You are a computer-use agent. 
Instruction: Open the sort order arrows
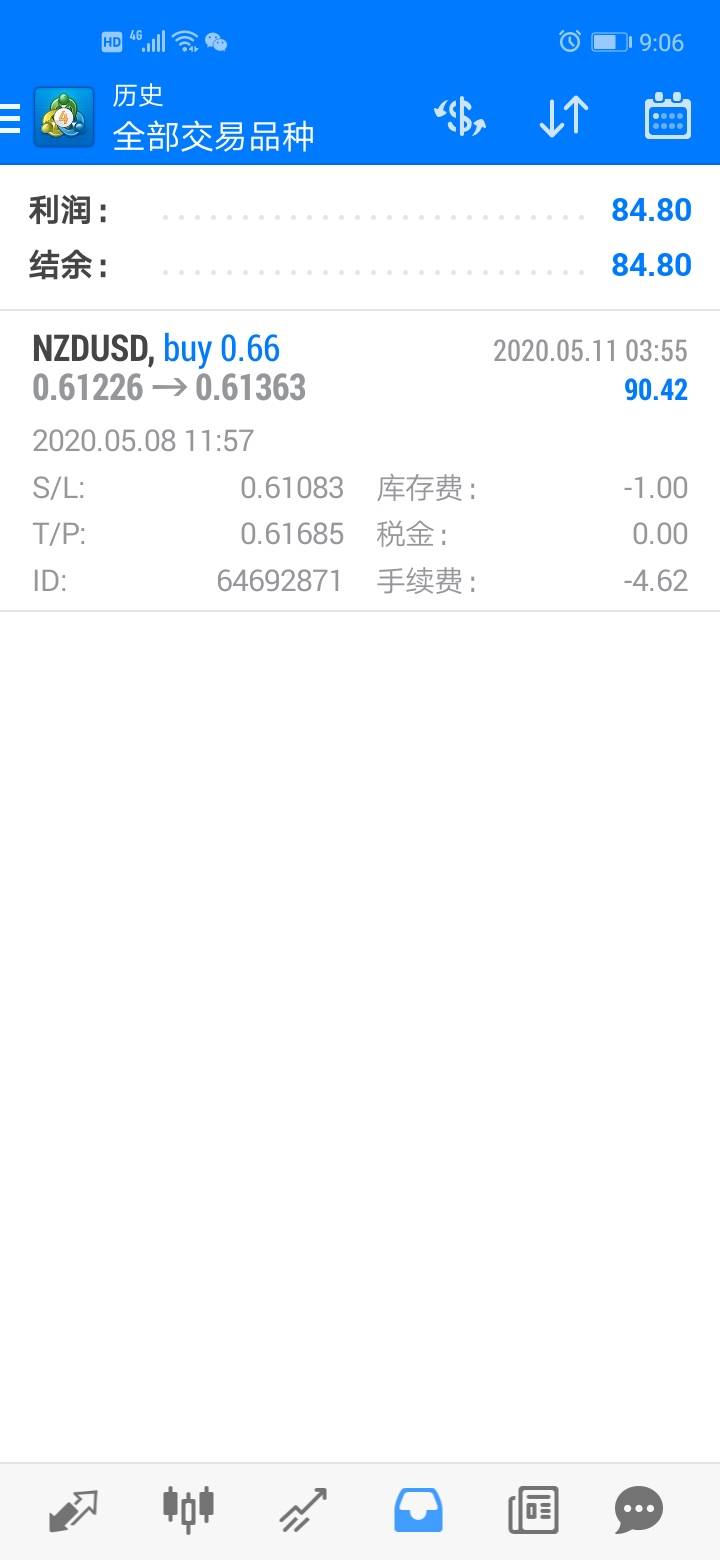[x=563, y=118]
